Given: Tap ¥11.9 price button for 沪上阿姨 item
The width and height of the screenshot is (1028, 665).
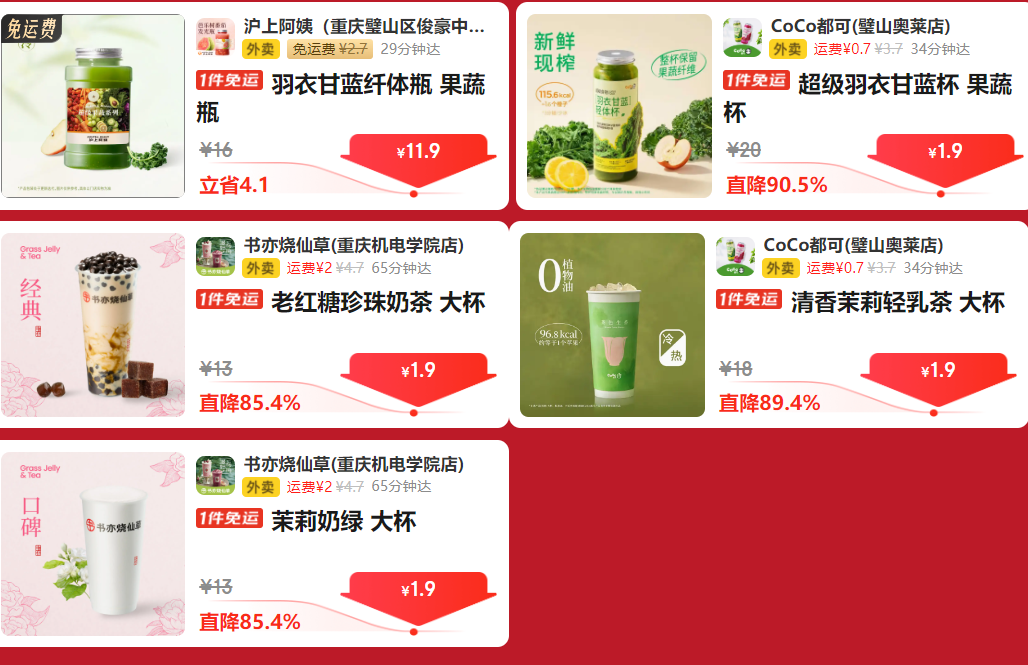Looking at the screenshot, I should pos(418,153).
